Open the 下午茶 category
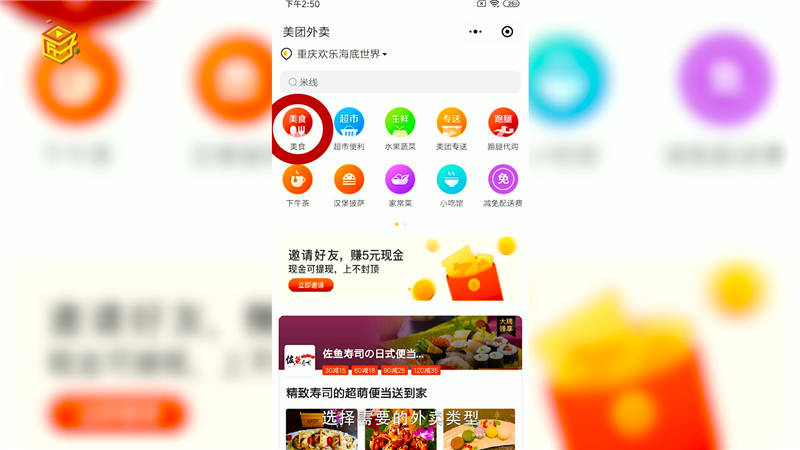Viewport: 800px width, 450px height. 298,180
